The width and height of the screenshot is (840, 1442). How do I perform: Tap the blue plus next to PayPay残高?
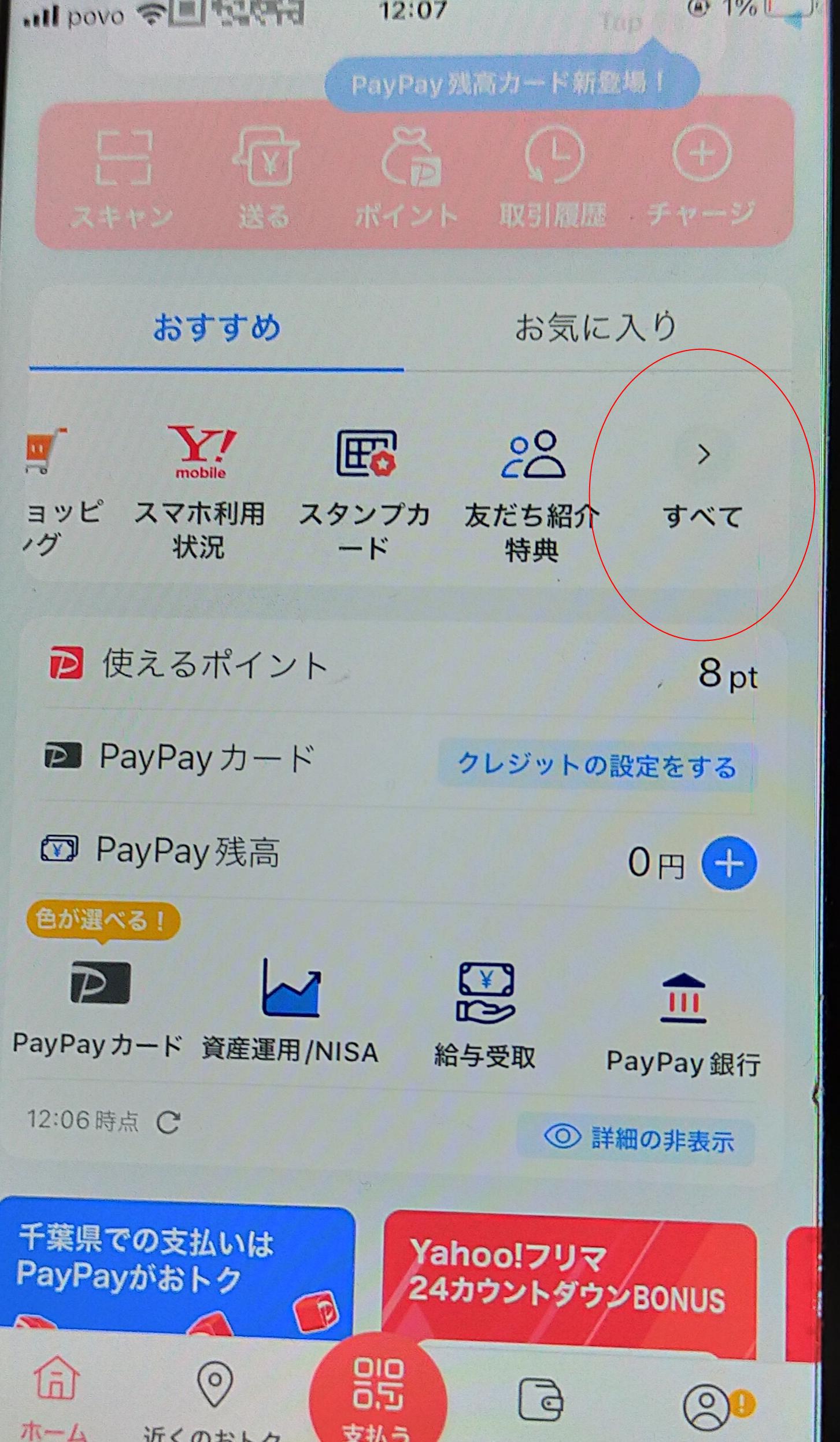(728, 864)
